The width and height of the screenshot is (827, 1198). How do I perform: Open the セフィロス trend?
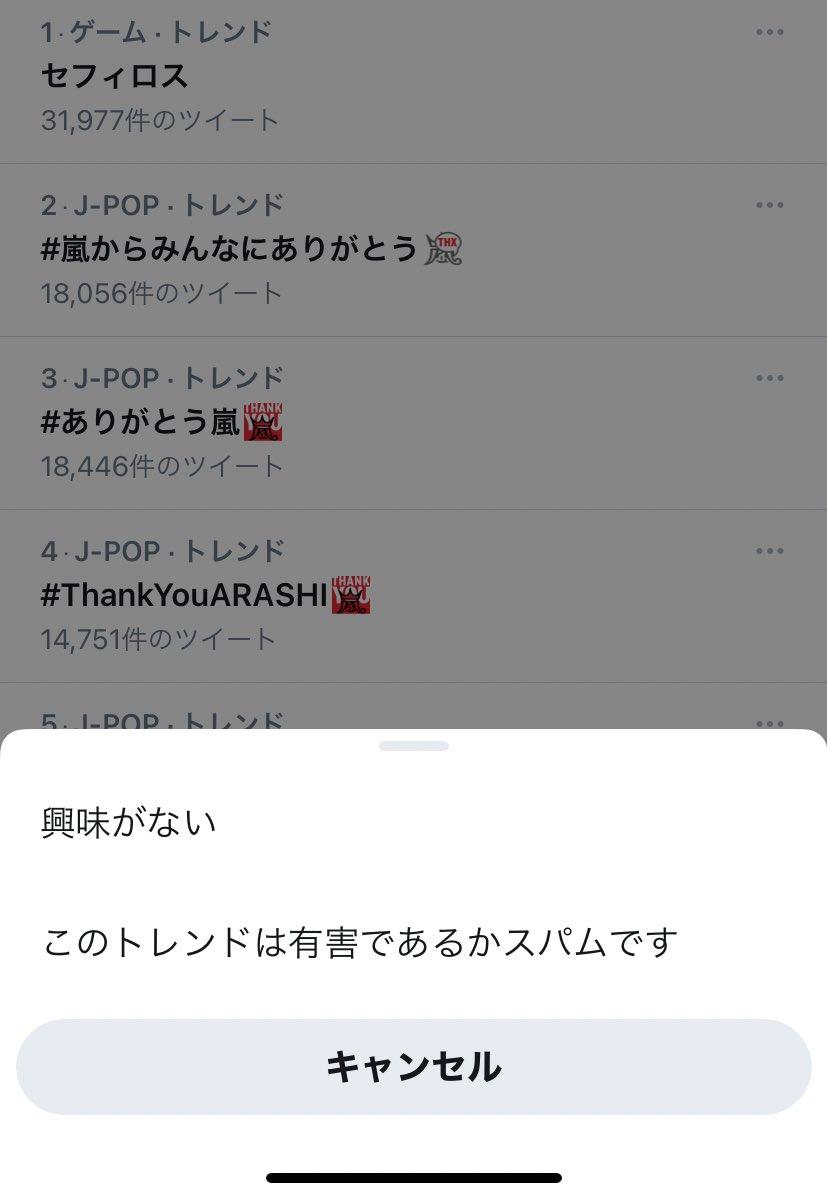tap(115, 76)
